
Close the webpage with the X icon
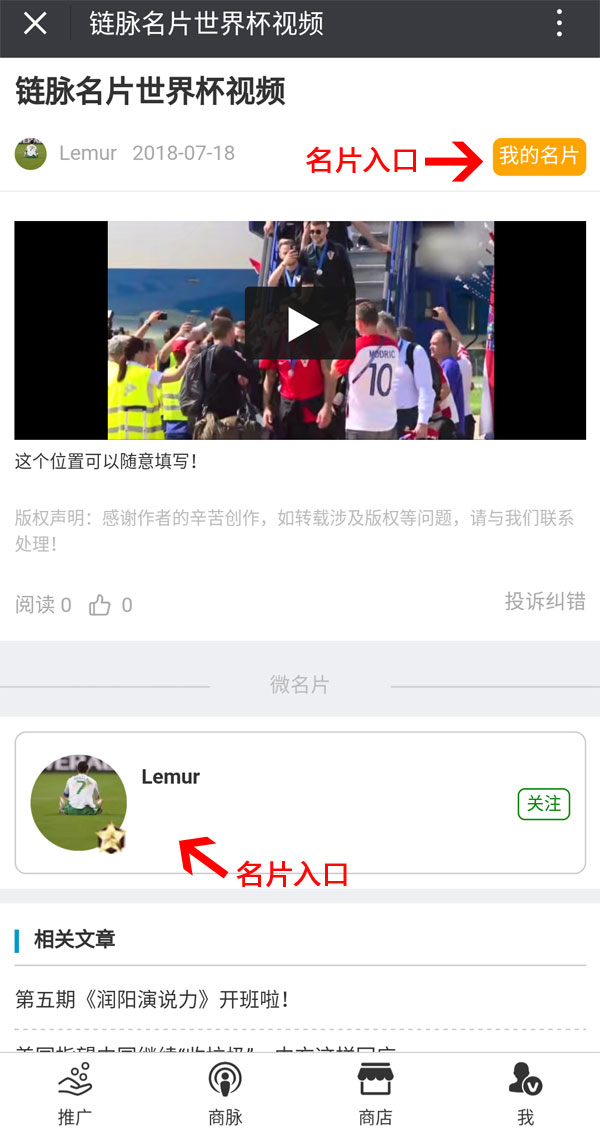coord(35,24)
